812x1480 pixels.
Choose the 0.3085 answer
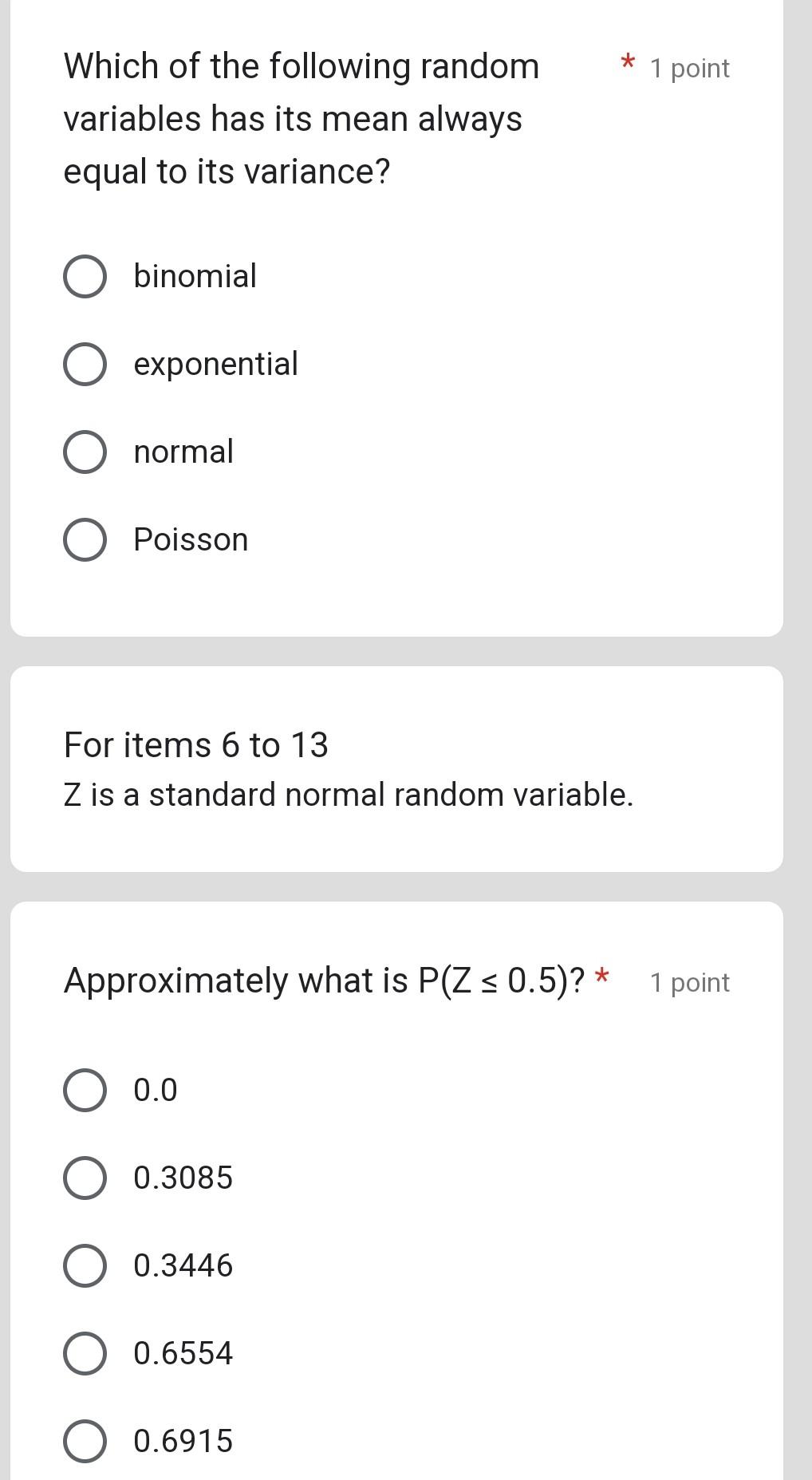(85, 1178)
